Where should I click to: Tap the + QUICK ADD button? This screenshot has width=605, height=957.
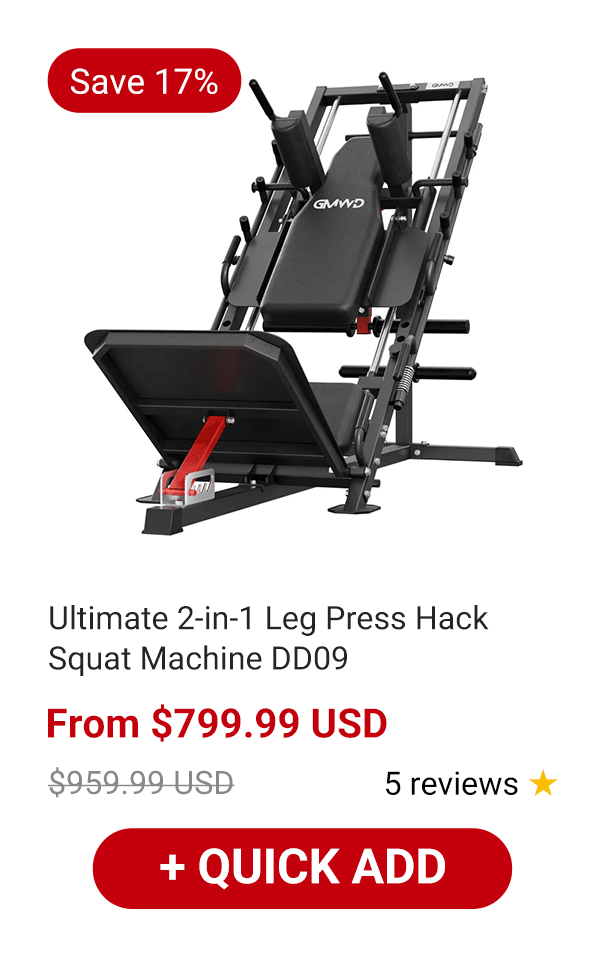point(302,867)
